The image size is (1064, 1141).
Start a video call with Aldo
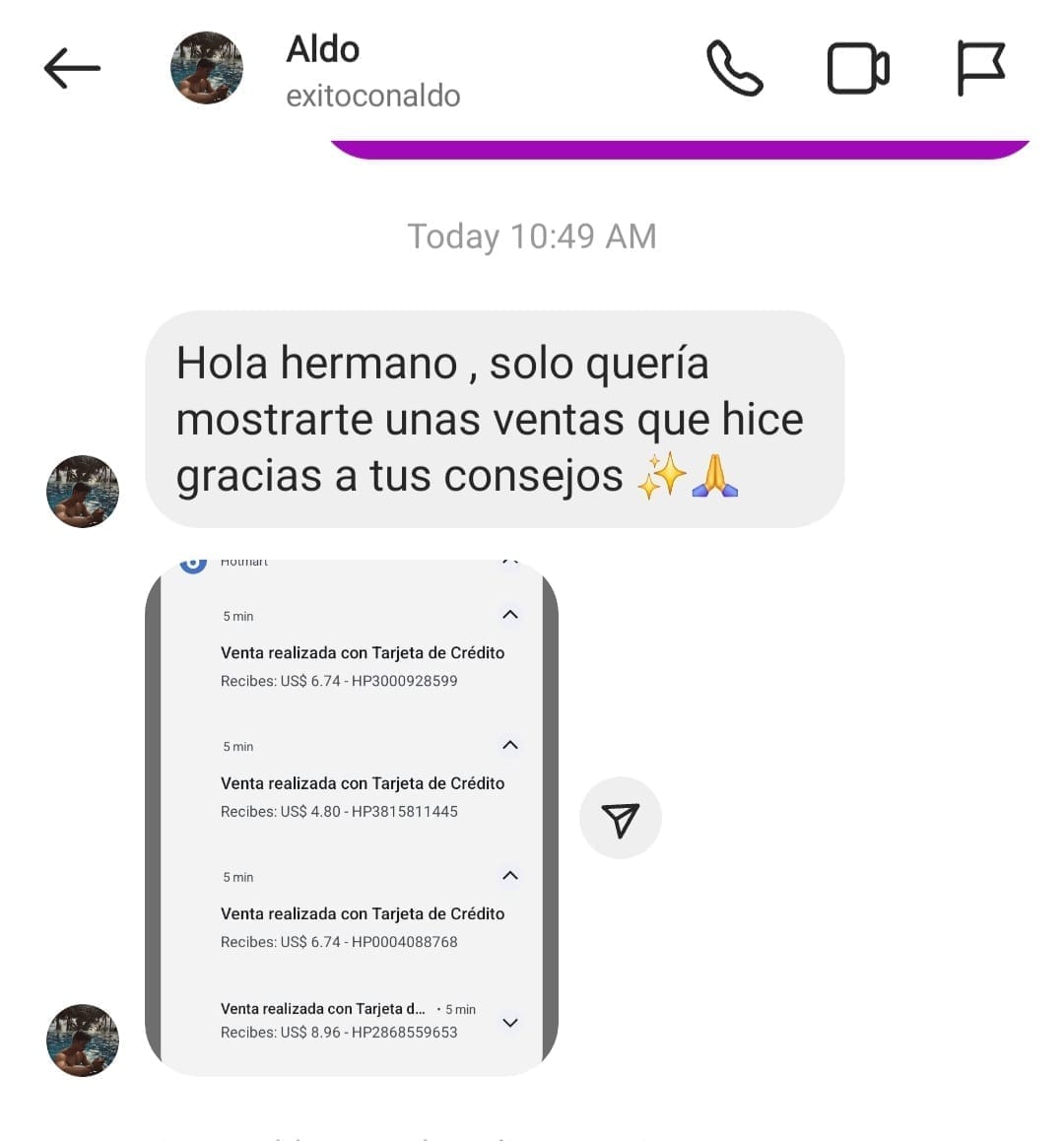(857, 67)
